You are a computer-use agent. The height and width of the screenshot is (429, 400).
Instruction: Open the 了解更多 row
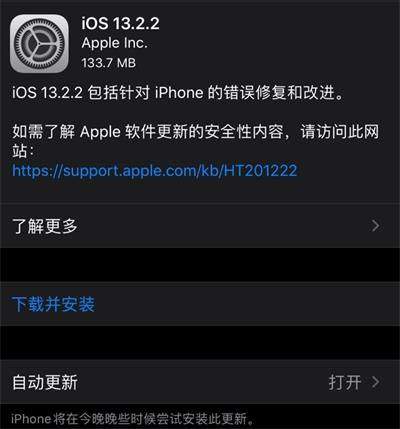[x=200, y=226]
